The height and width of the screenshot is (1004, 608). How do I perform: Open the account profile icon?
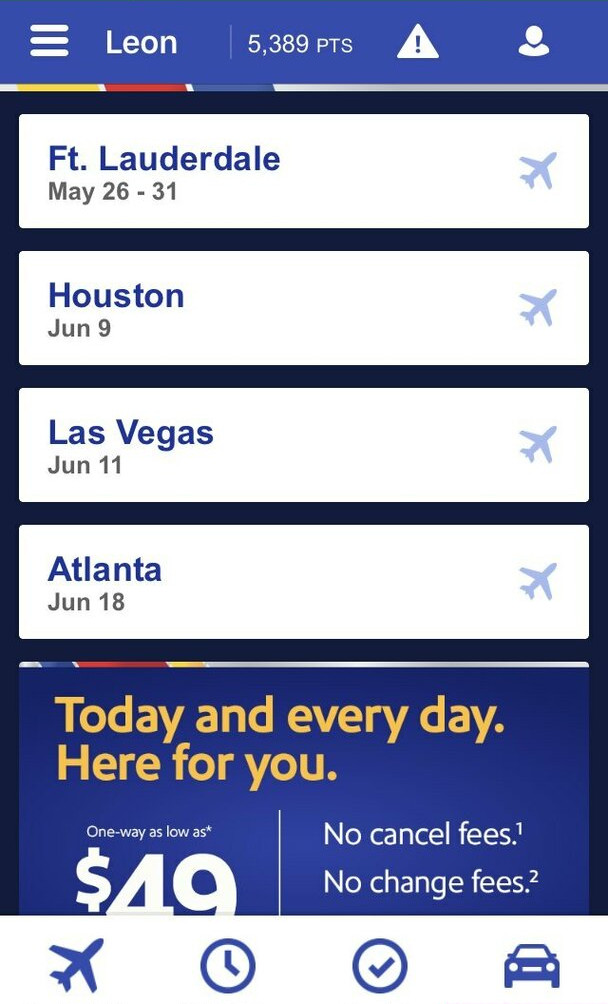click(x=533, y=42)
